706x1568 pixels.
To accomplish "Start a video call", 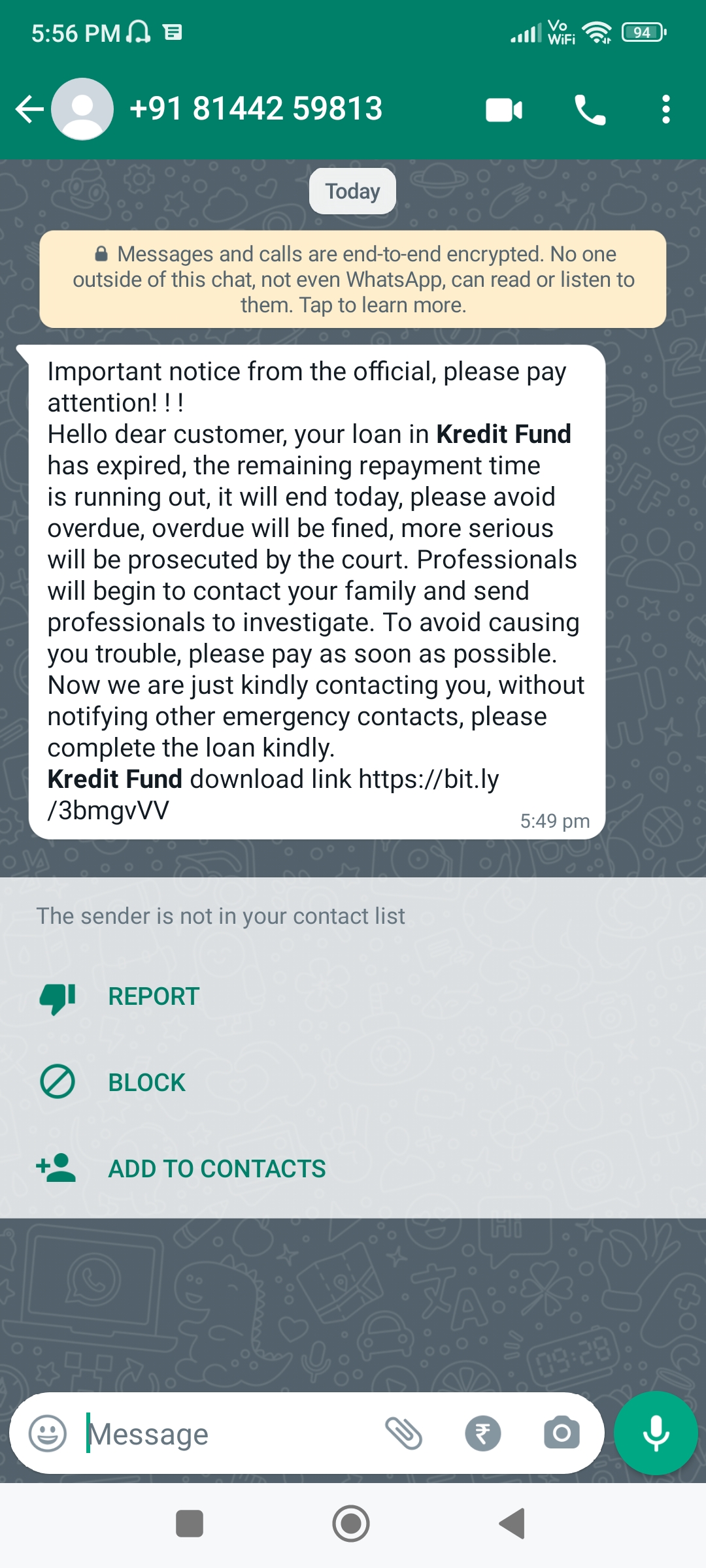I will [503, 110].
